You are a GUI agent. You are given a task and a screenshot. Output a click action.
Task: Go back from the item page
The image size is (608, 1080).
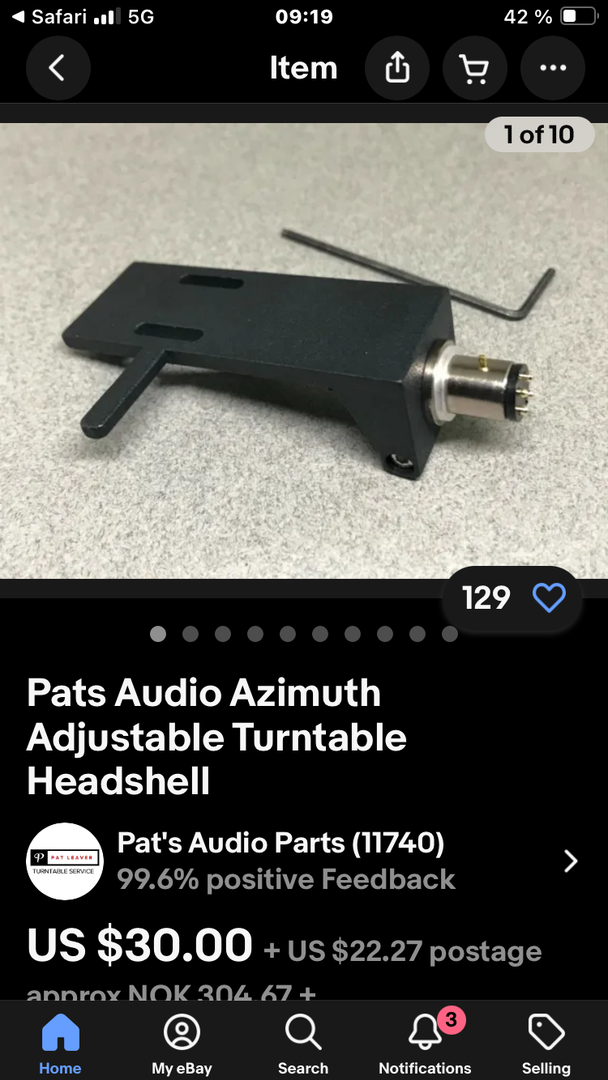point(57,68)
